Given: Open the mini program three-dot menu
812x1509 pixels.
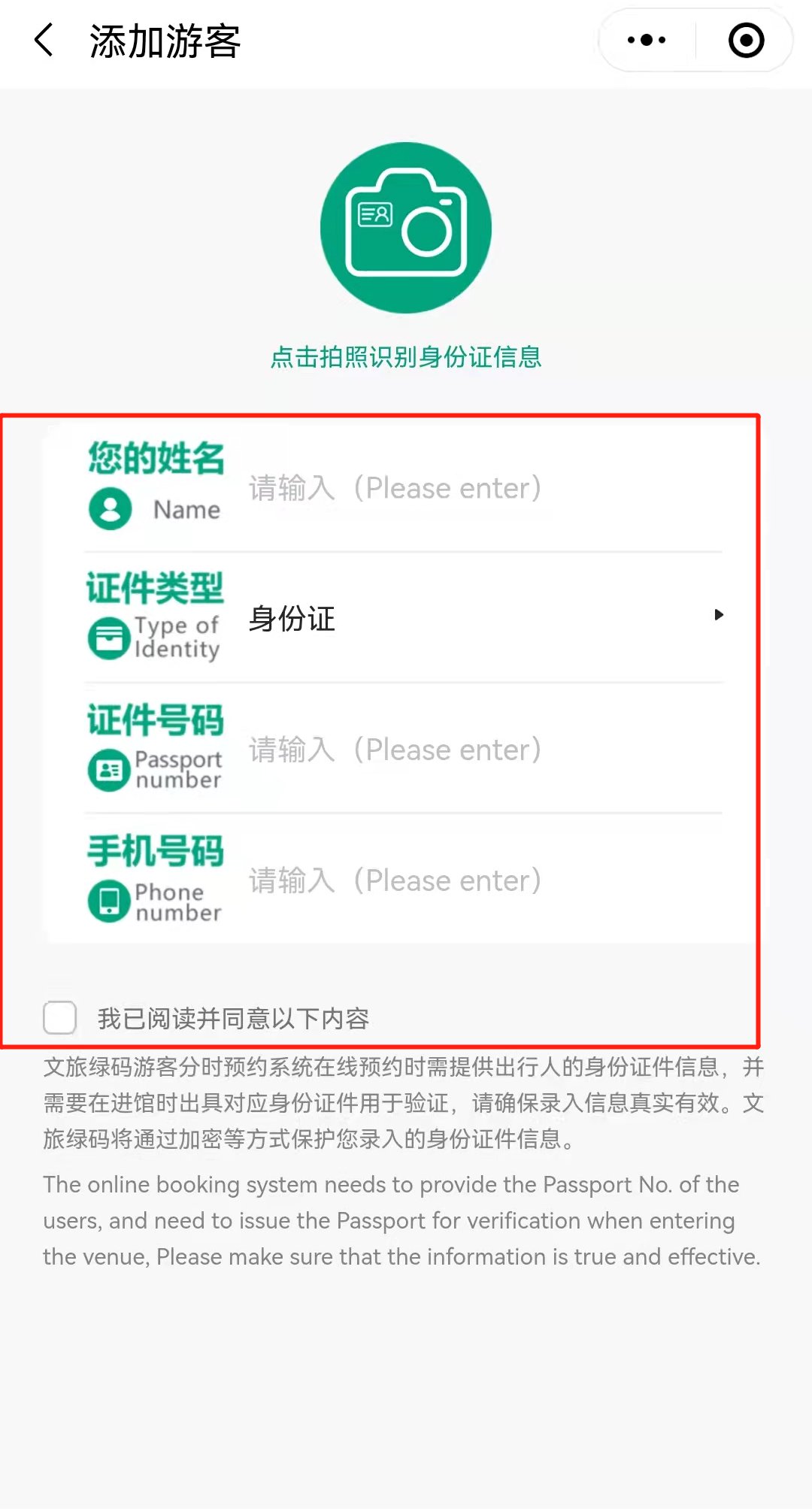Looking at the screenshot, I should (x=647, y=40).
